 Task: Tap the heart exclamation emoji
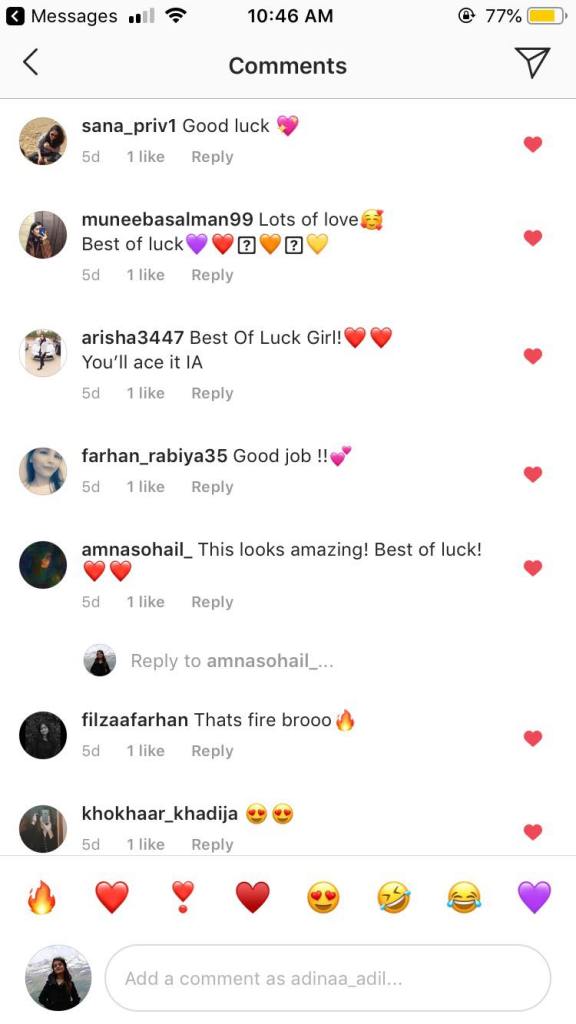(x=183, y=897)
